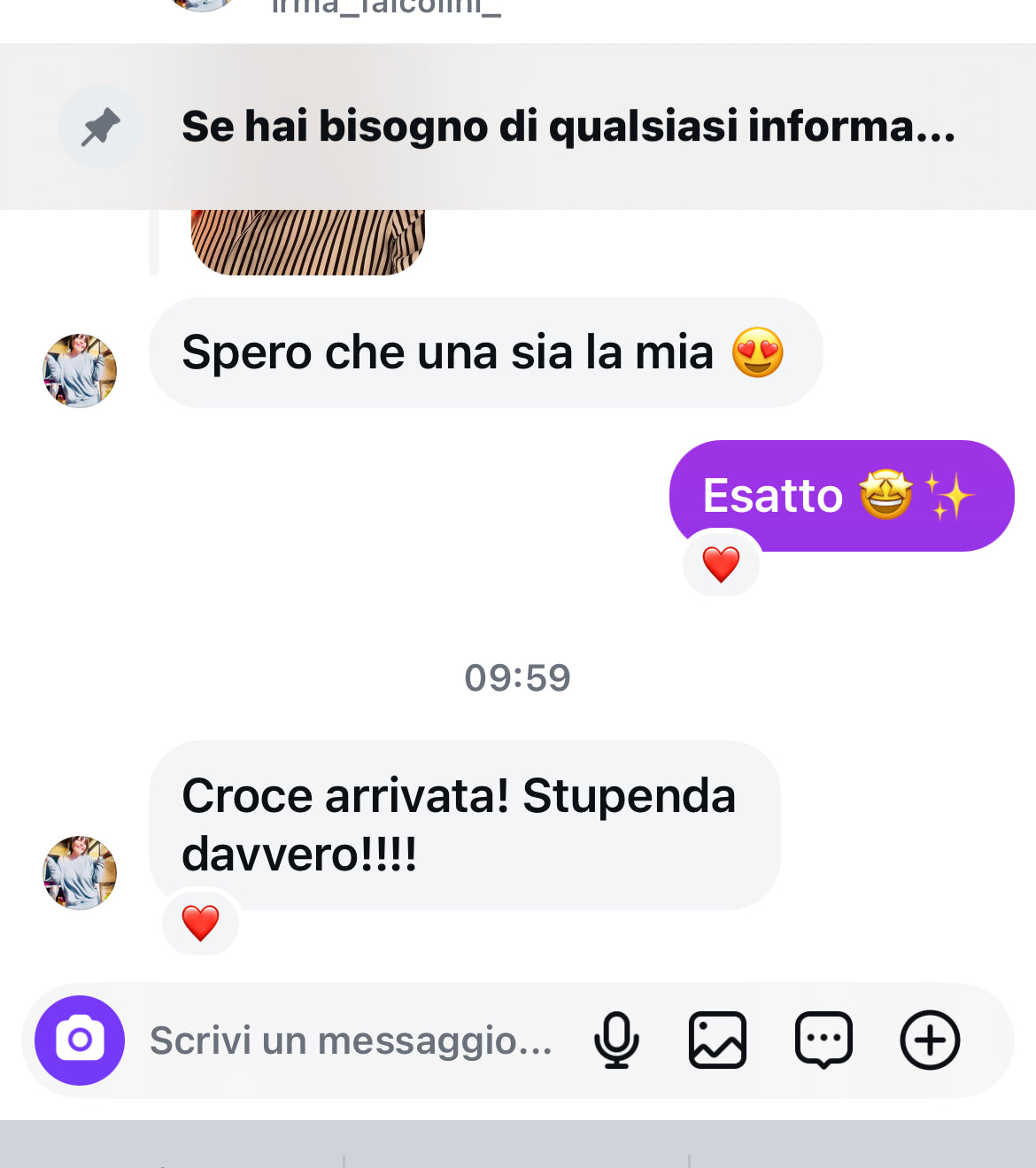
Task: Tap the Scrivi un messaggio field
Action: point(351,1040)
